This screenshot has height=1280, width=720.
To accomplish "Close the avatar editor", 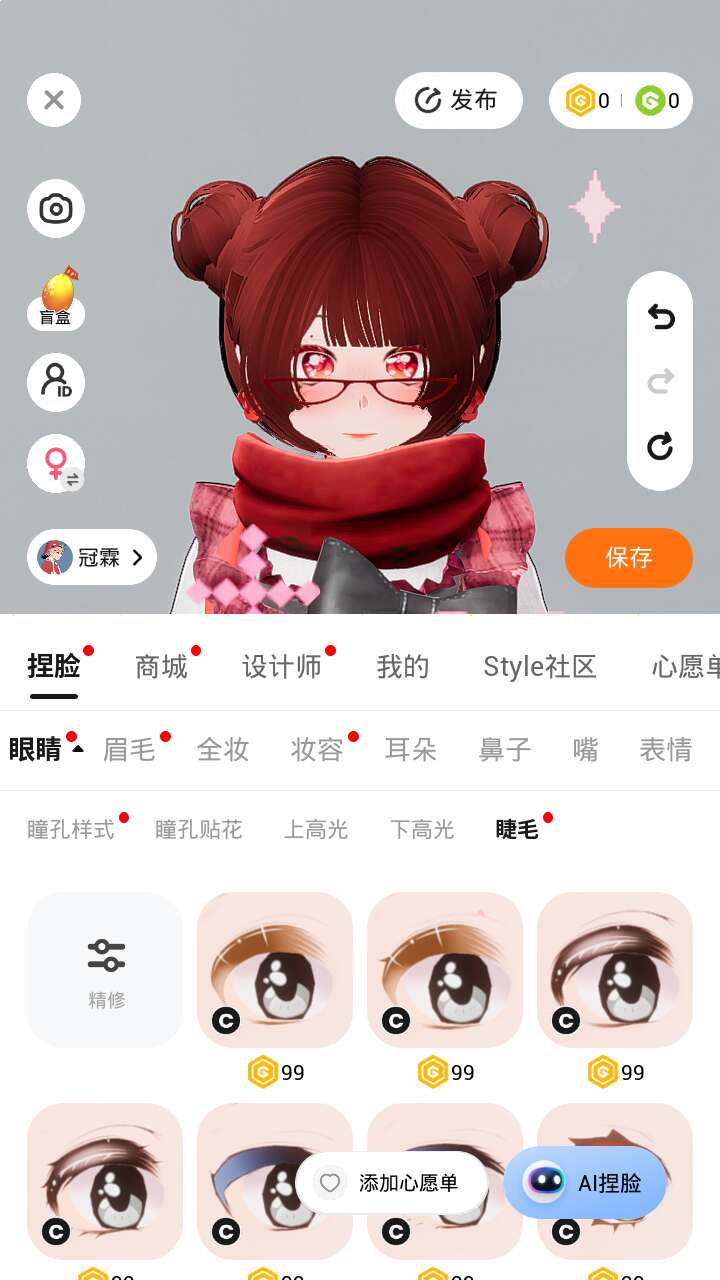I will pyautogui.click(x=54, y=100).
